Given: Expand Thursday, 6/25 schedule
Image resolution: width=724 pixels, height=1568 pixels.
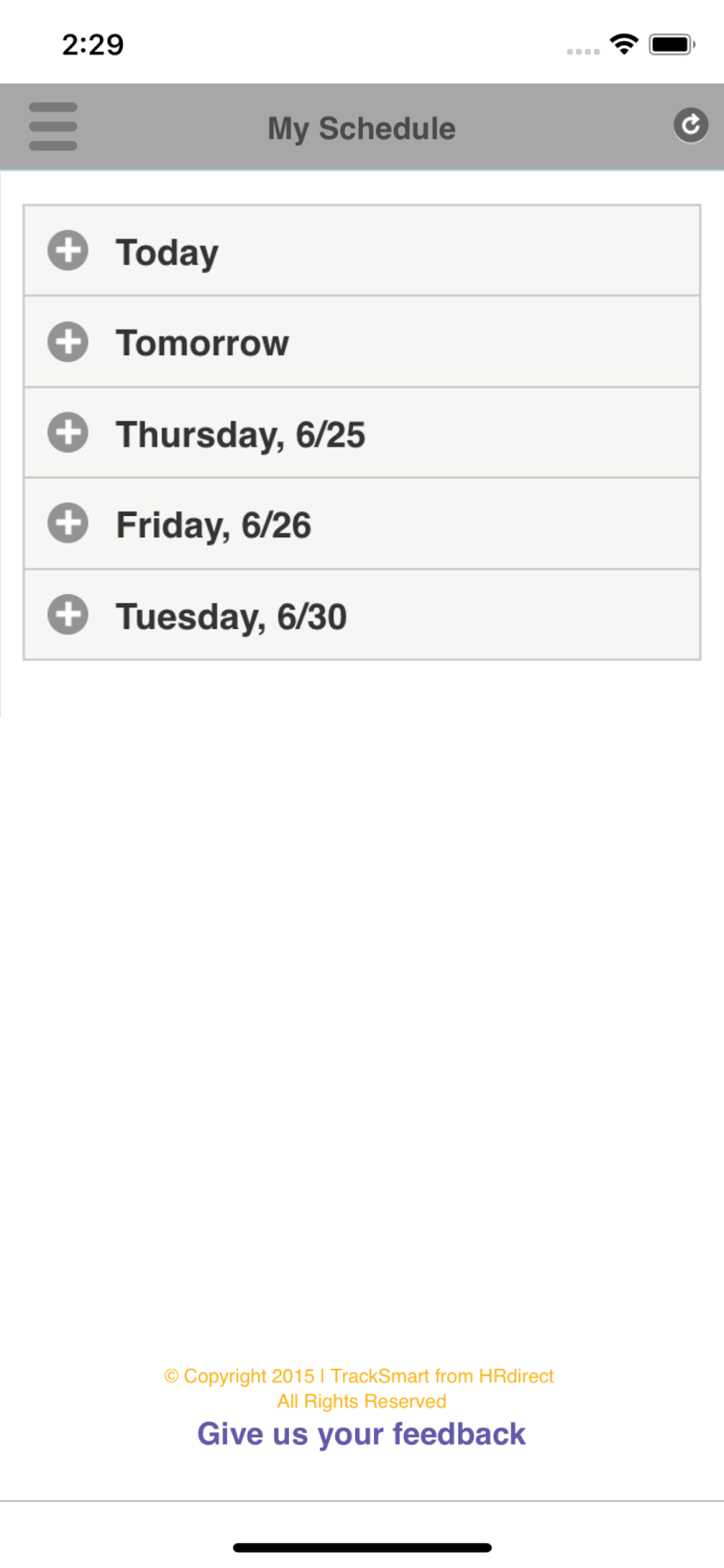Looking at the screenshot, I should click(362, 433).
